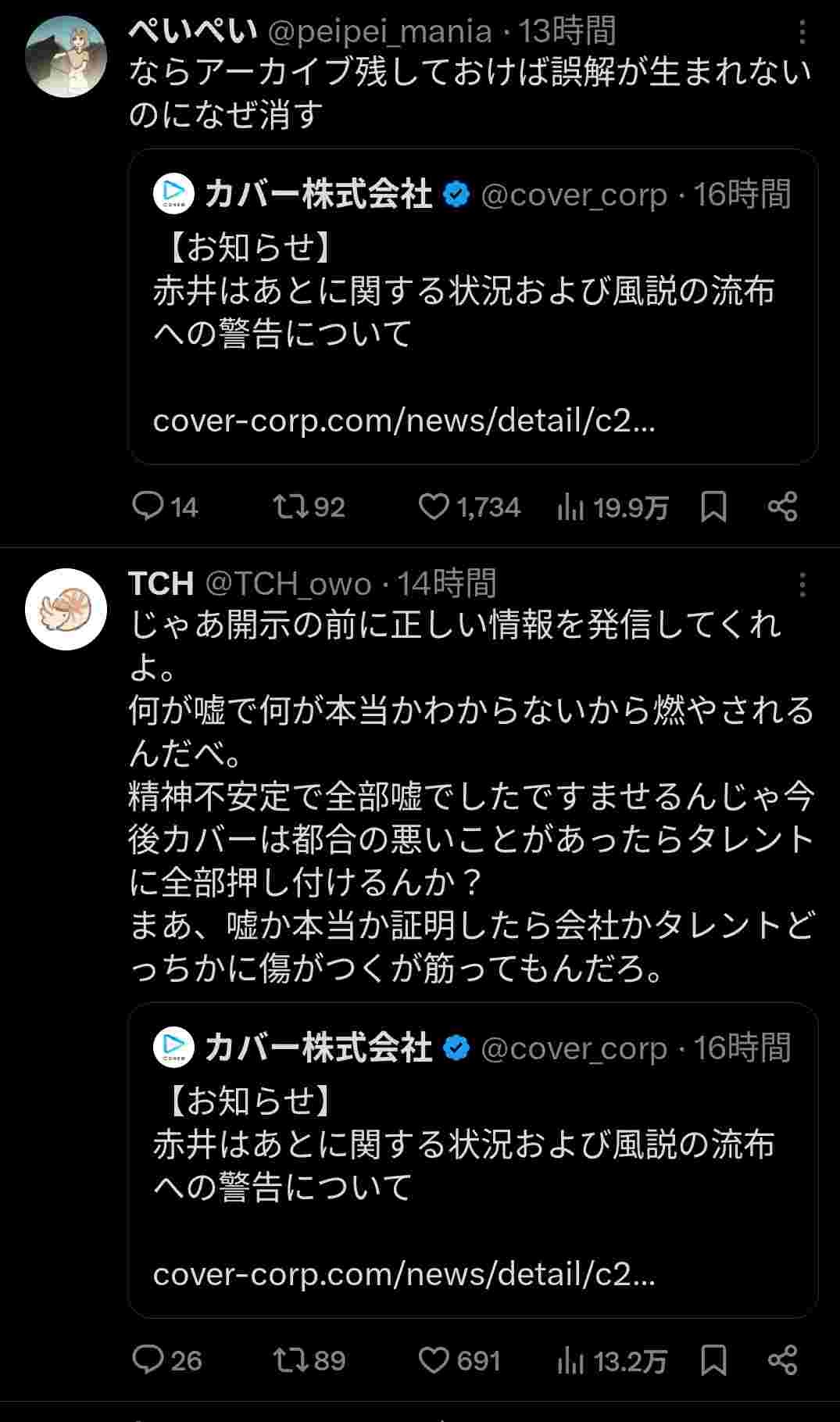Open ぺいぺい's profile avatar
This screenshot has width=840, height=1422.
click(66, 56)
